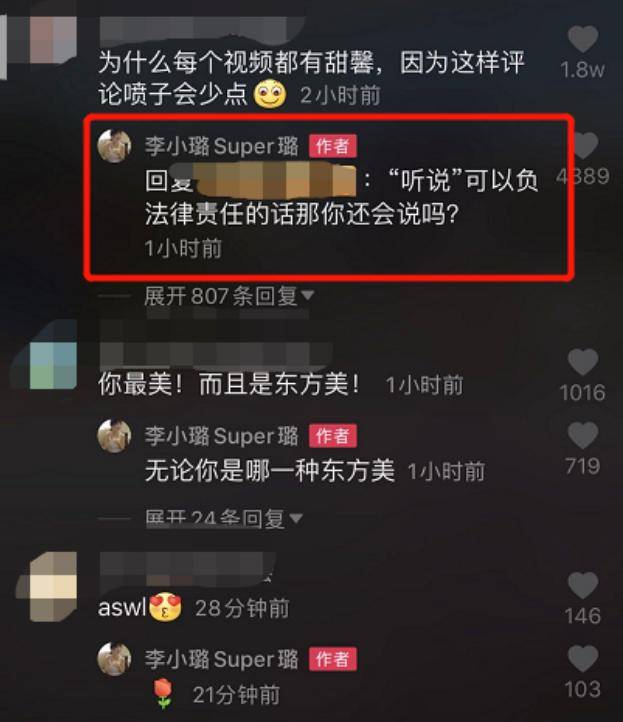Like the 'aswl' comment

pos(582,585)
